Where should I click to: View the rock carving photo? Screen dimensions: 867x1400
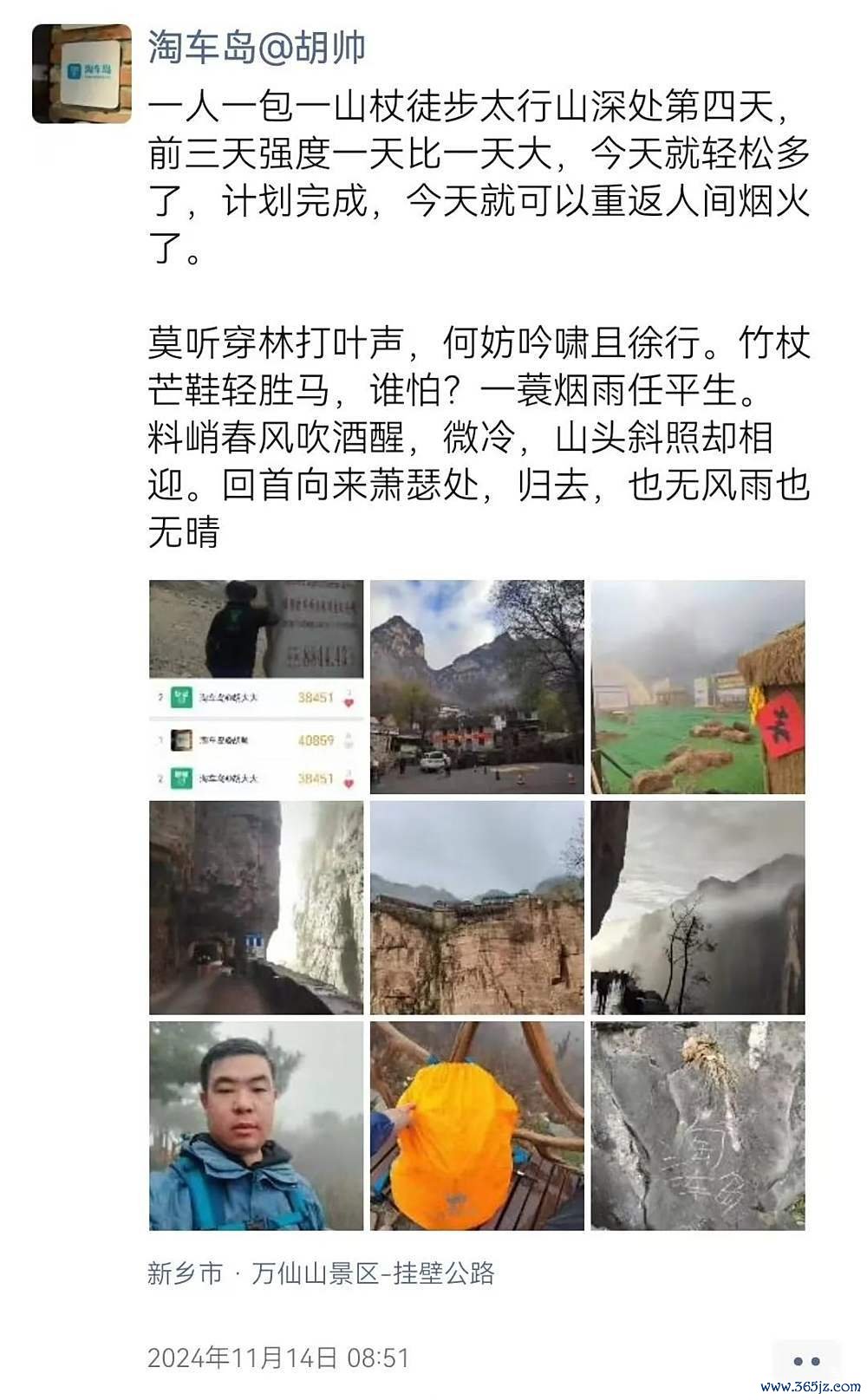pos(698,1125)
